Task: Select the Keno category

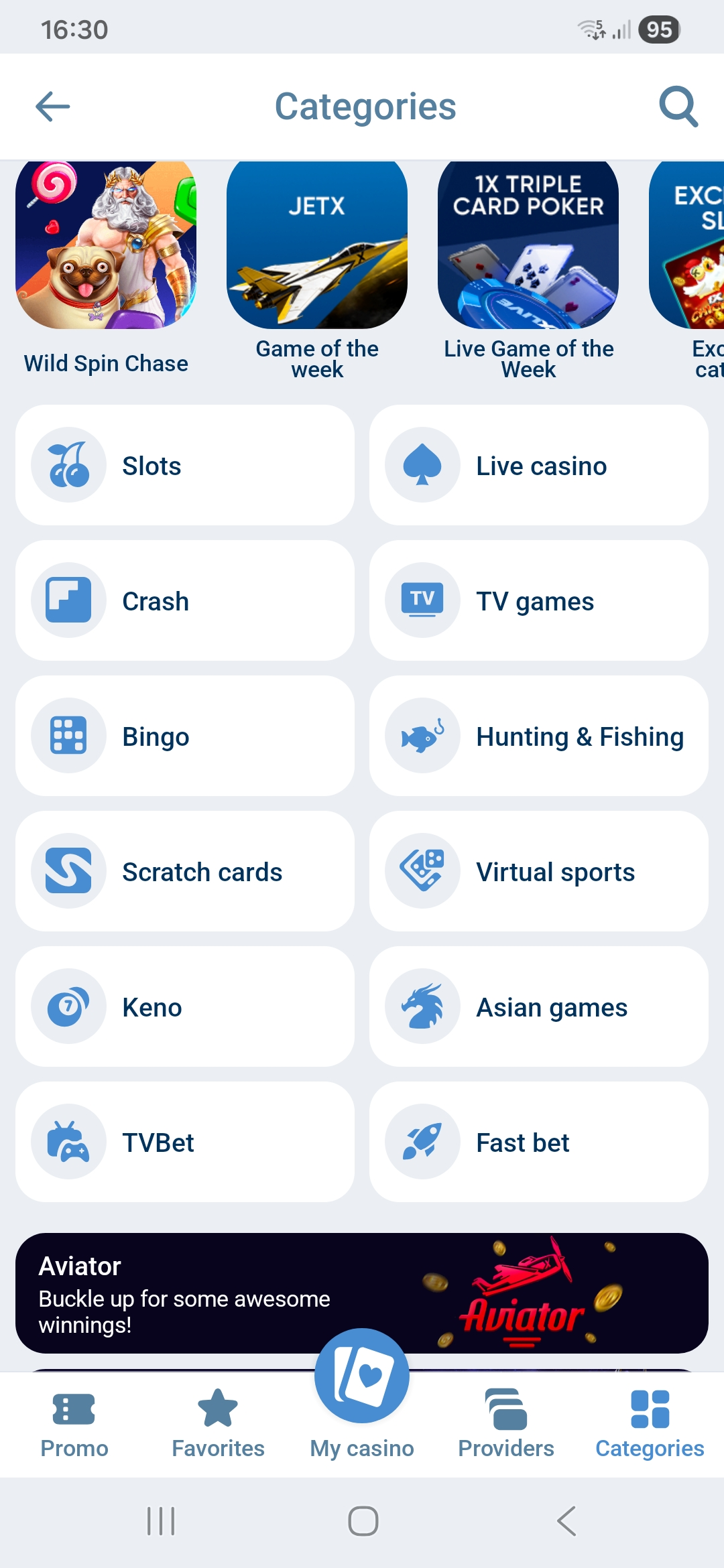Action: (x=184, y=1006)
